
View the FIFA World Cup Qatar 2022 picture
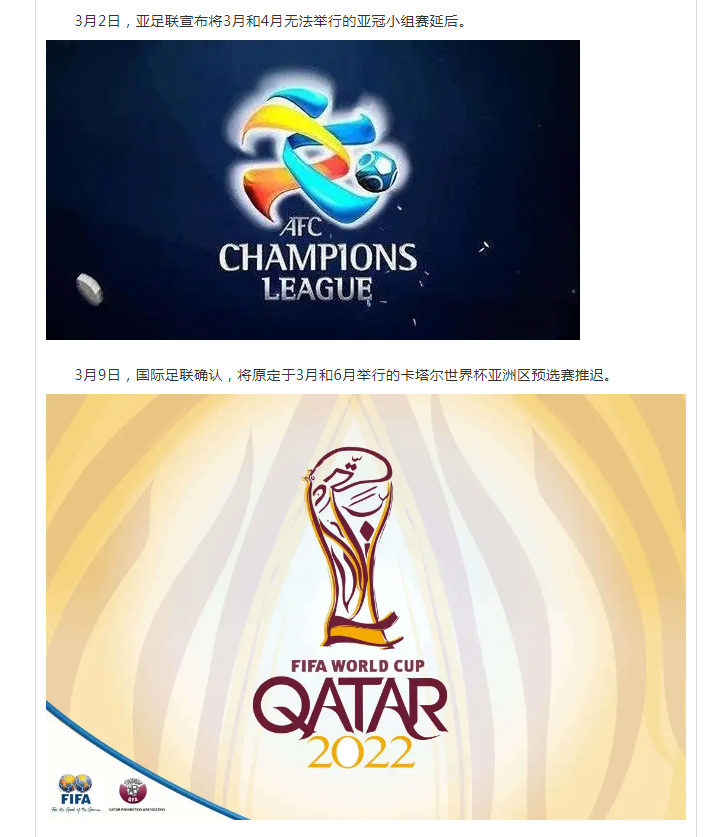365,606
